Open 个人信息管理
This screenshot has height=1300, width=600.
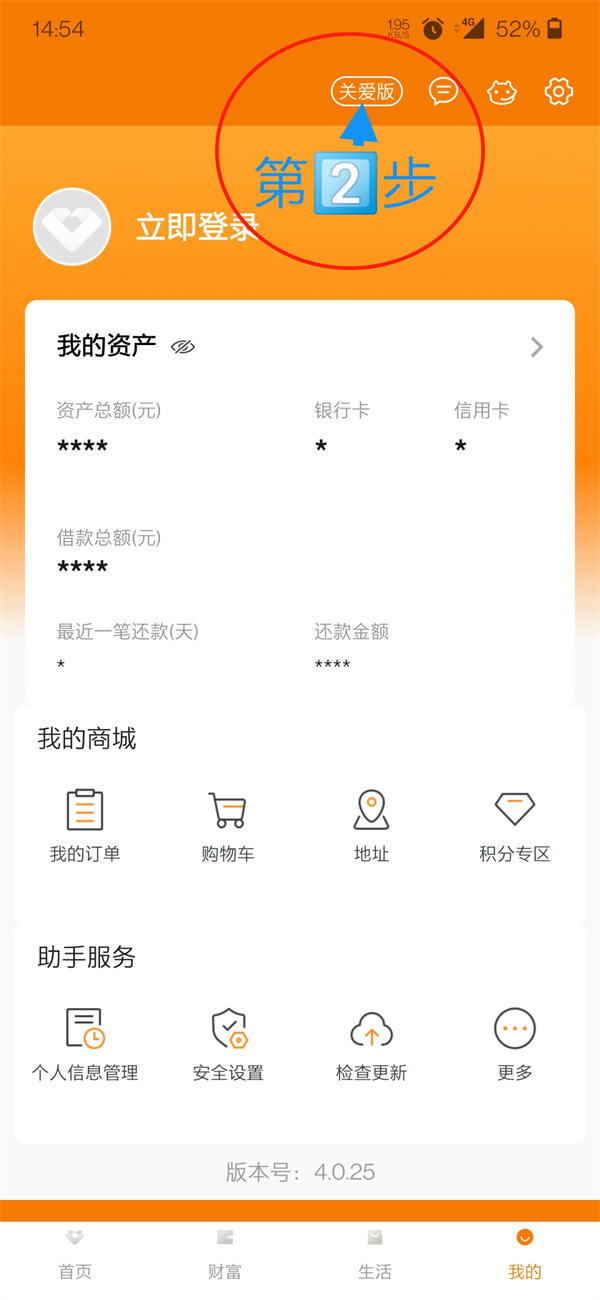[x=85, y=1045]
